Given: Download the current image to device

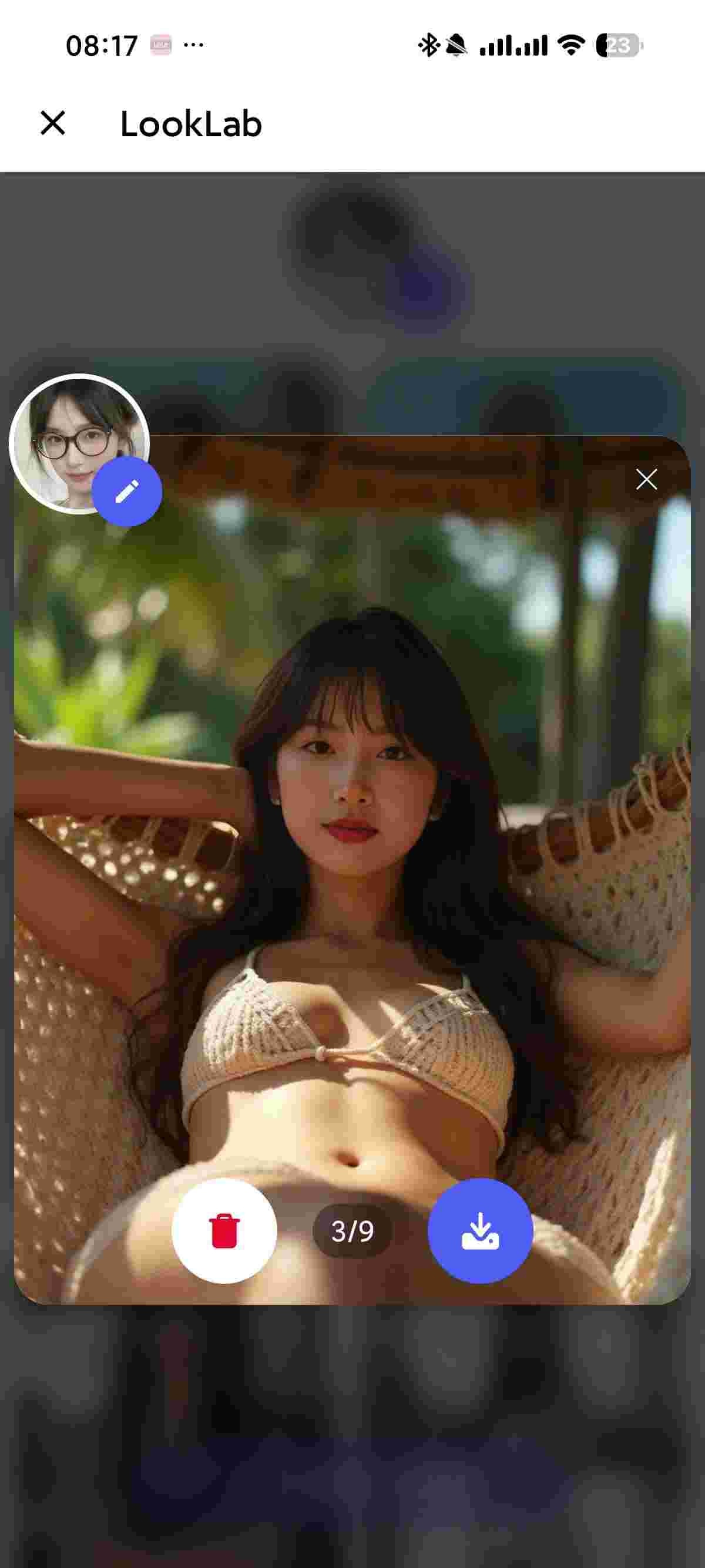Looking at the screenshot, I should 481,1231.
